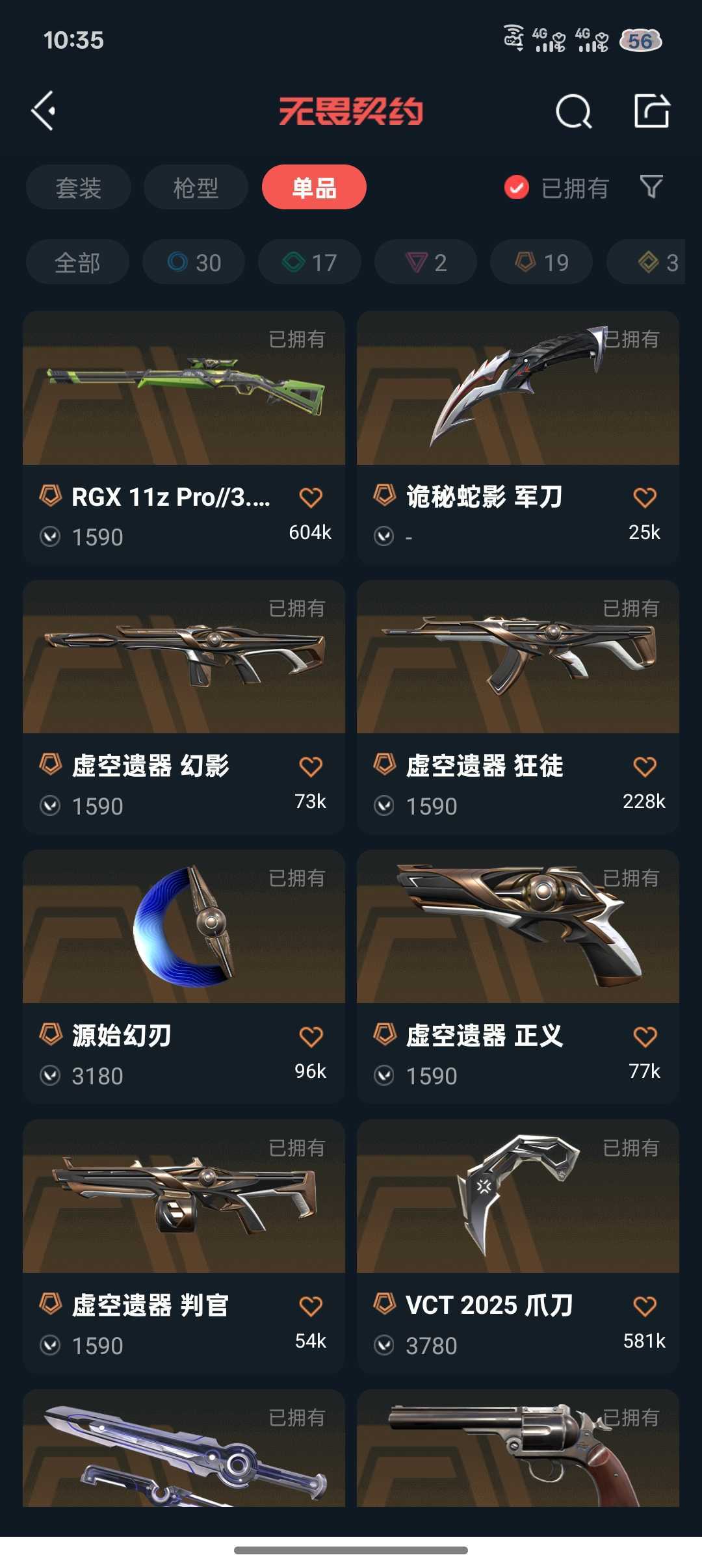The width and height of the screenshot is (702, 1568).
Task: Switch to the 枪型 tab
Action: point(196,188)
